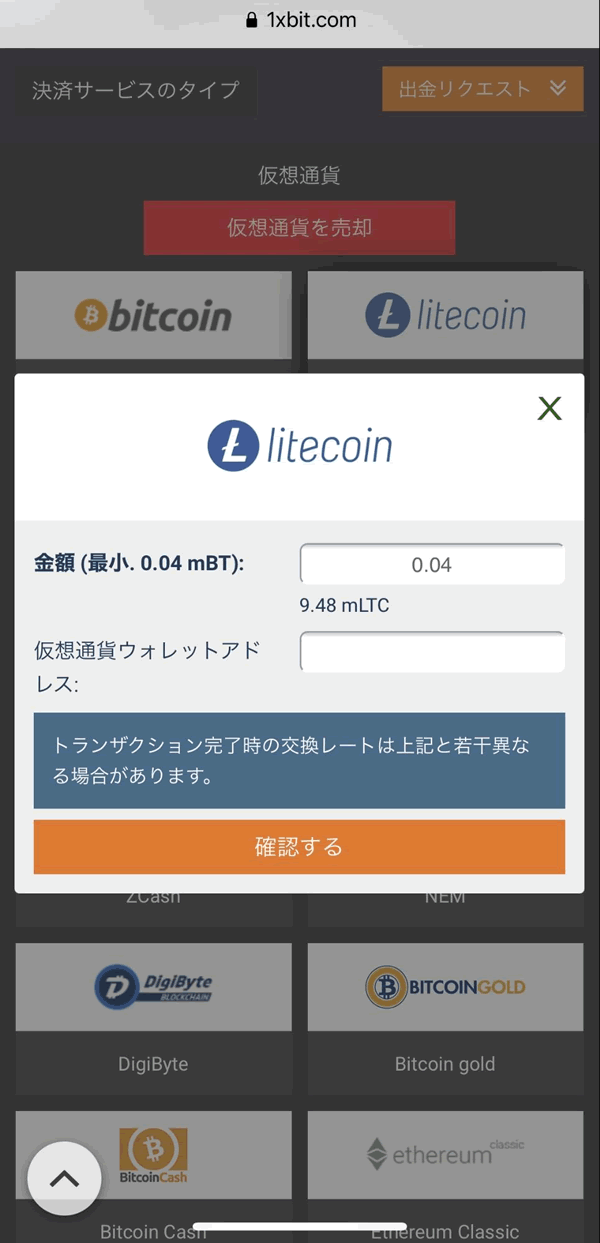The image size is (600, 1243).
Task: Jump to top with the up arrow
Action: 64,1178
